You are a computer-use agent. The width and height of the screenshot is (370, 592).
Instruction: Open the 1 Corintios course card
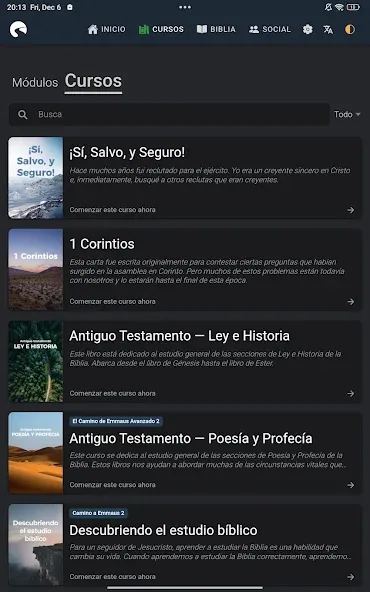click(185, 270)
